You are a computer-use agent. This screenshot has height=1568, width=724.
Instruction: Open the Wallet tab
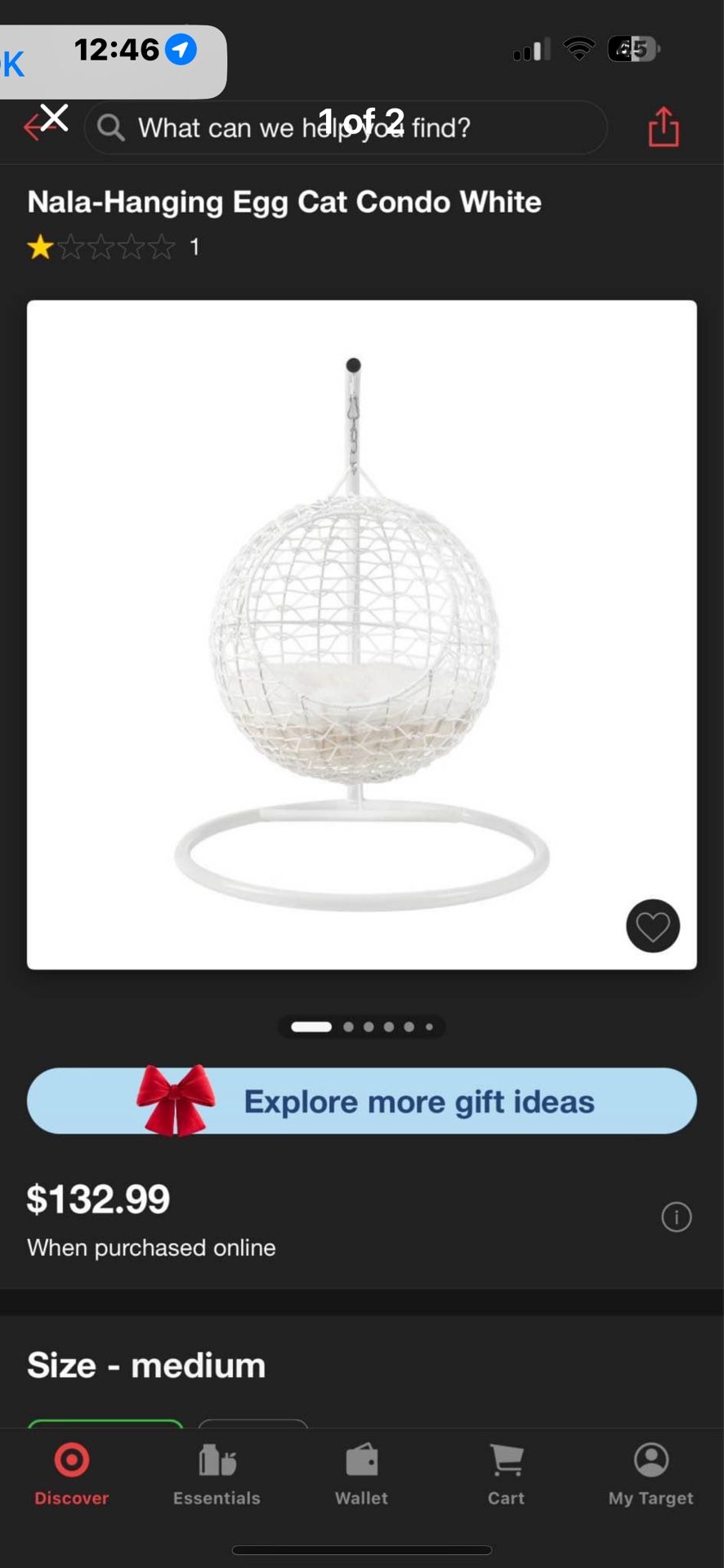361,1474
